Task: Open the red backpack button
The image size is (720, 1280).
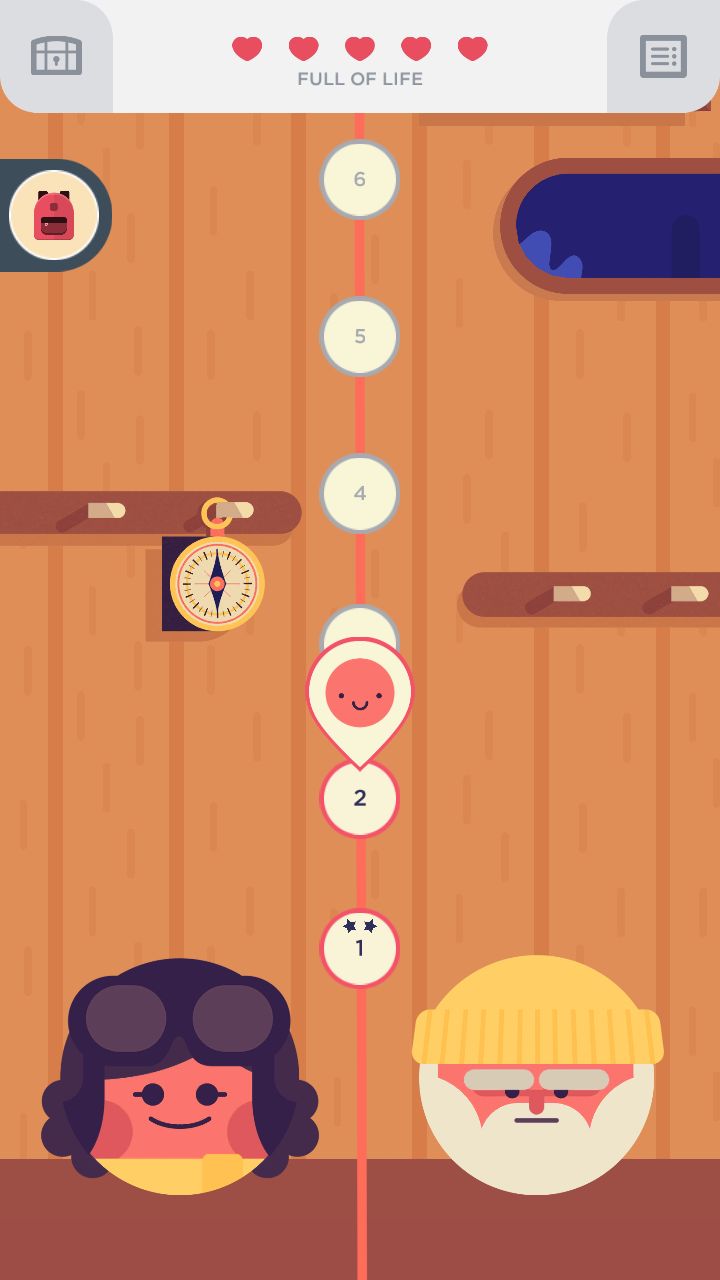Action: pyautogui.click(x=54, y=215)
